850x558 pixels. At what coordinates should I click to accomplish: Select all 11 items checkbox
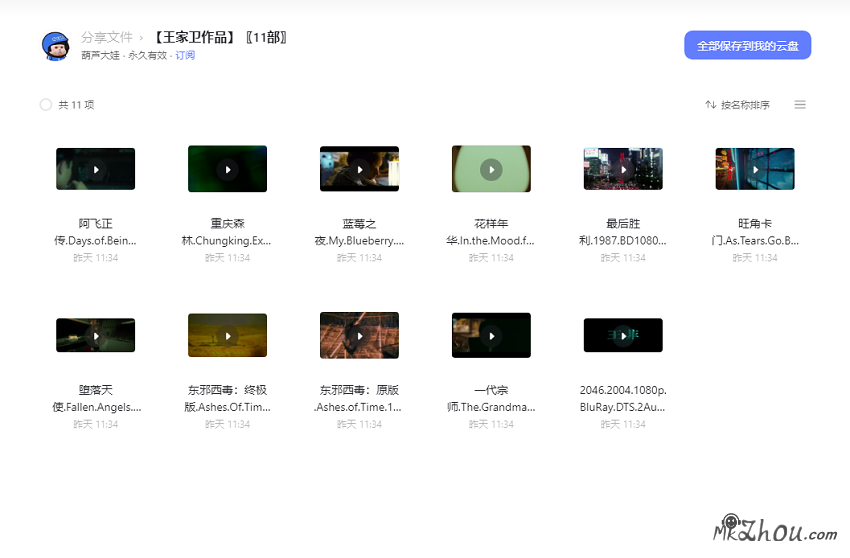tap(46, 105)
